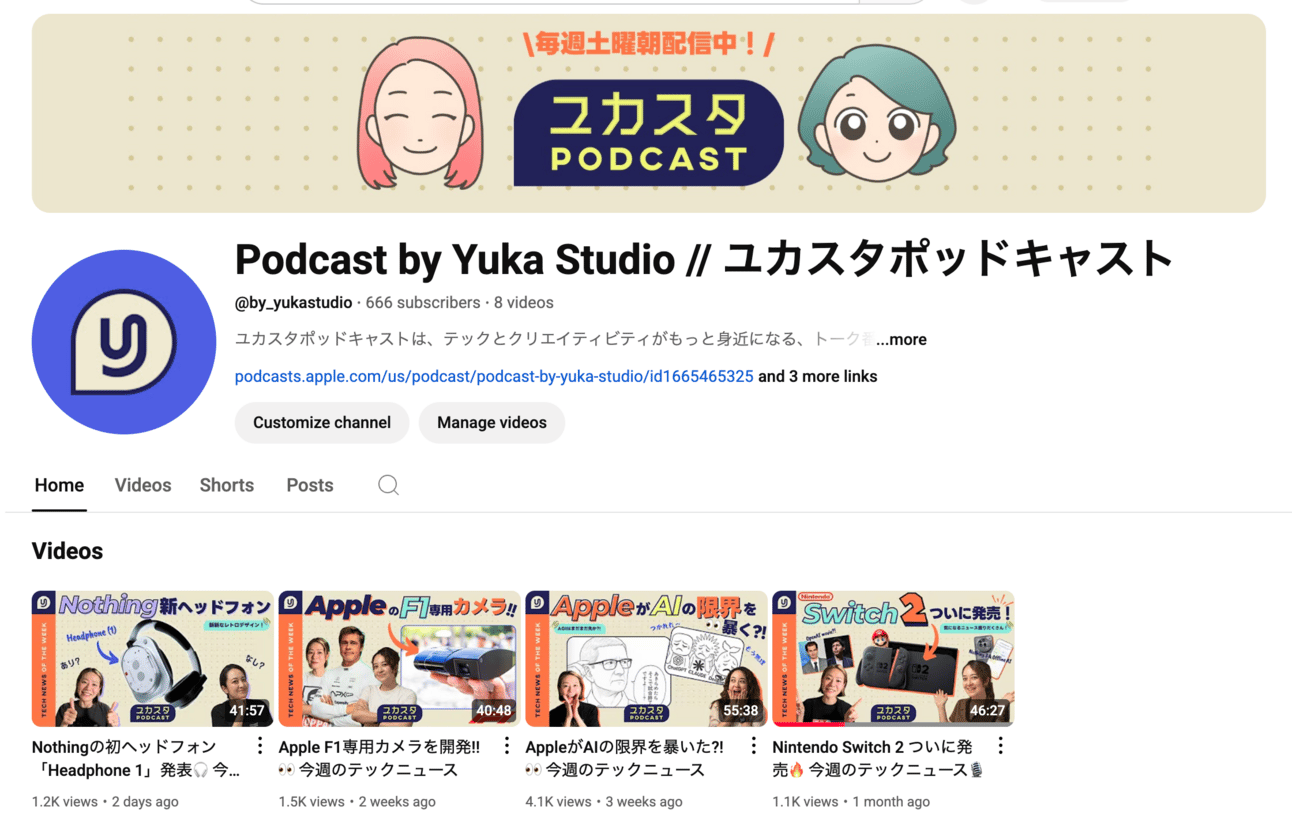Open options menu for Apple AI video
This screenshot has width=1292, height=833.
[x=753, y=746]
